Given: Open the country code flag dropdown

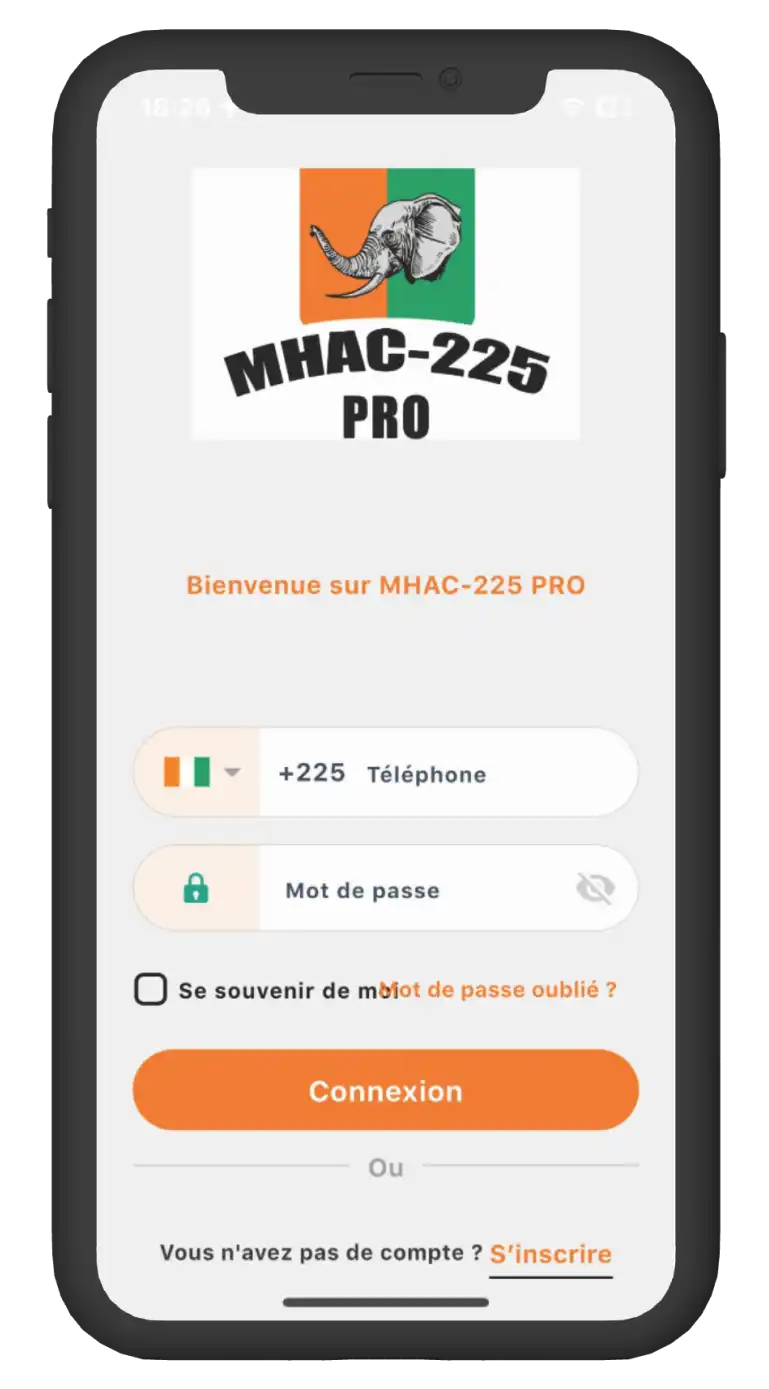Looking at the screenshot, I should coord(200,772).
